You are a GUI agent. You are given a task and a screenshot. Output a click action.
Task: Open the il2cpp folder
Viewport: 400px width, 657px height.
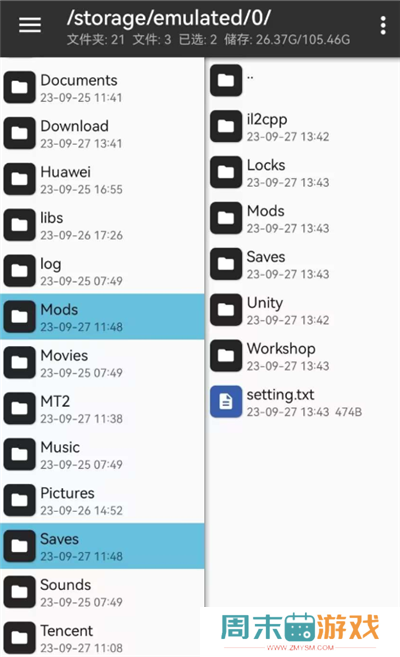[x=303, y=127]
